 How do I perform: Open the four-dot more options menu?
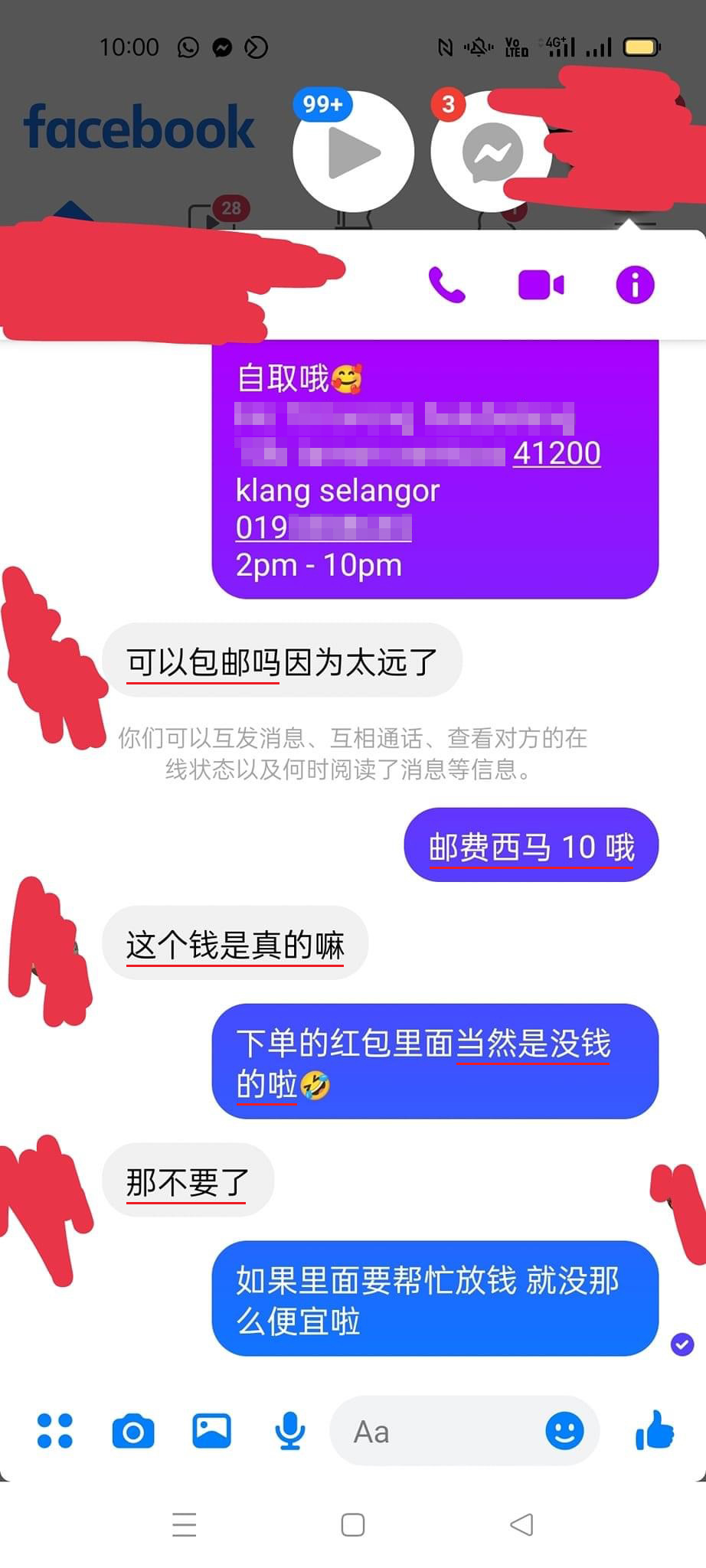55,1430
